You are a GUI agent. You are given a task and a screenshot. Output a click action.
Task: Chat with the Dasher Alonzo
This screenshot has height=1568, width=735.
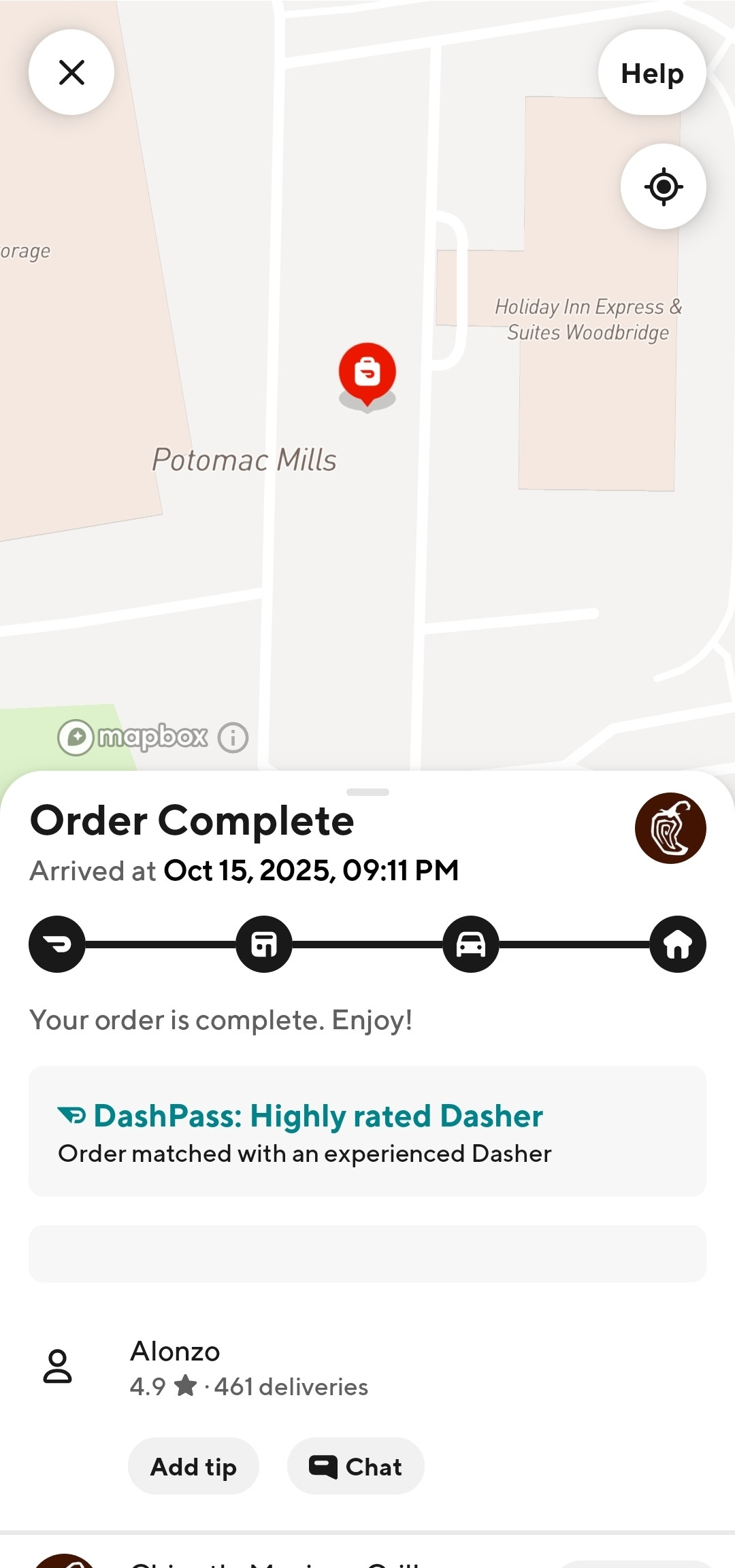355,1467
